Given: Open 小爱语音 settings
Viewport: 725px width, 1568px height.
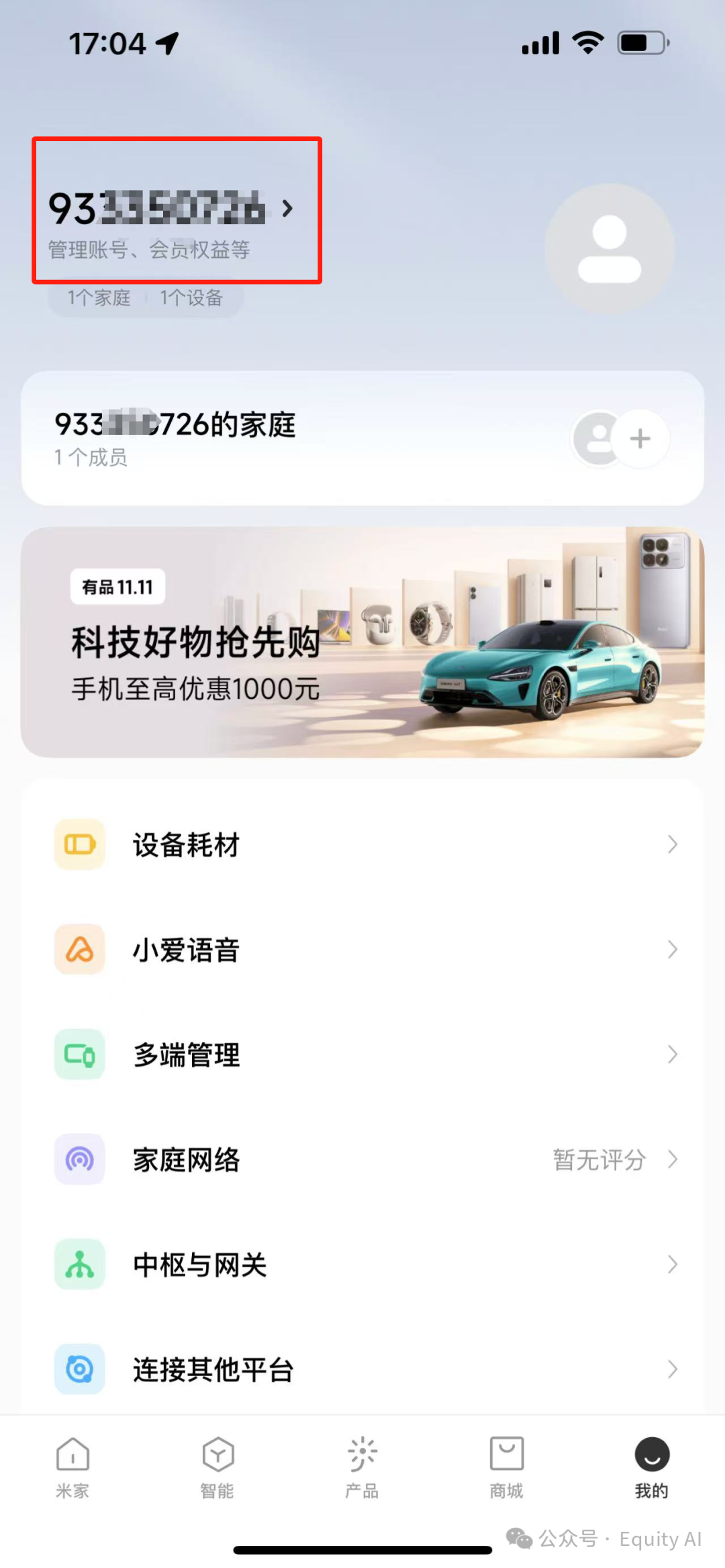Looking at the screenshot, I should pos(362,950).
